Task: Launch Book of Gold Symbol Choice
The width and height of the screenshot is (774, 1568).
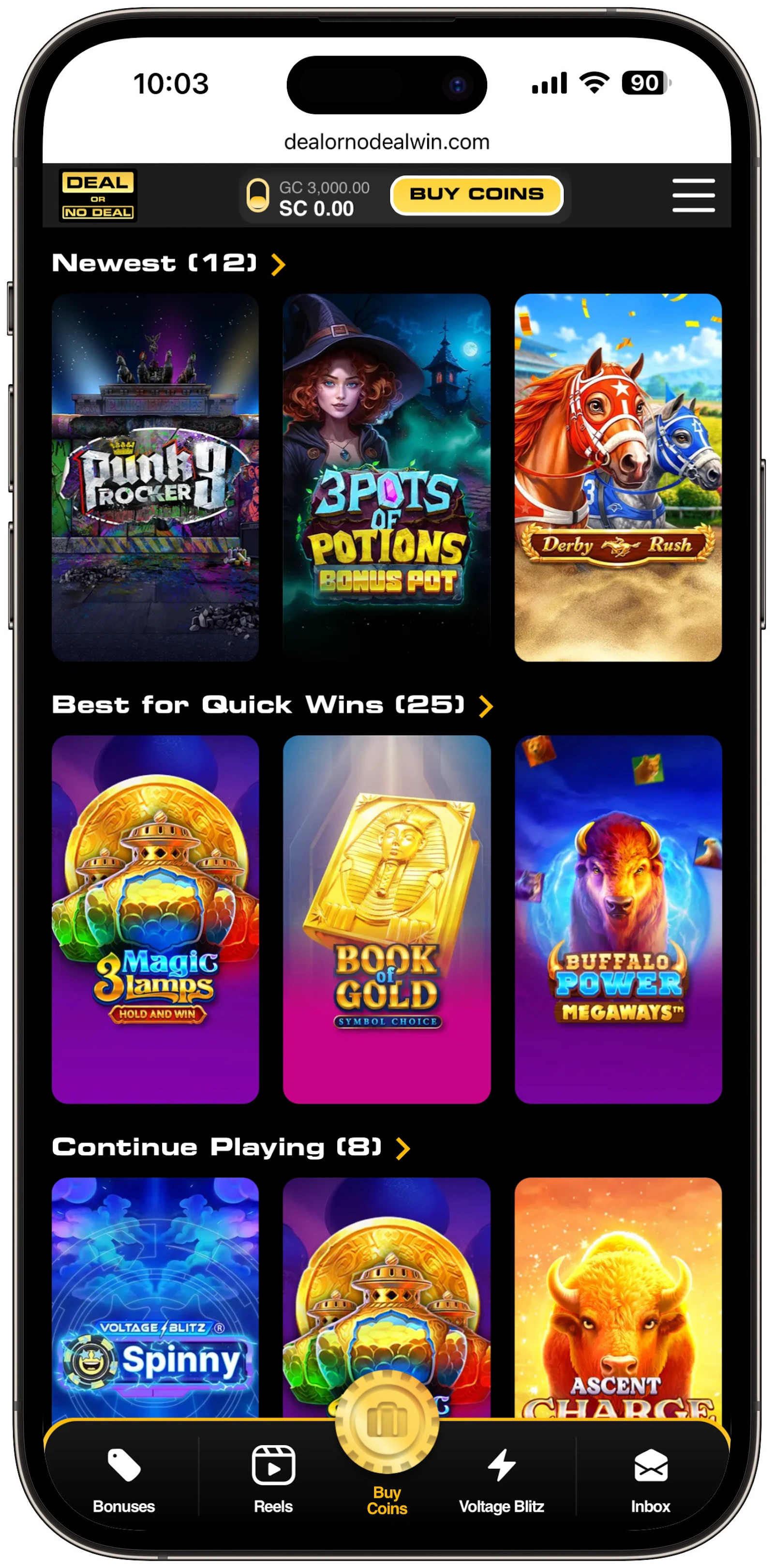Action: click(x=387, y=919)
